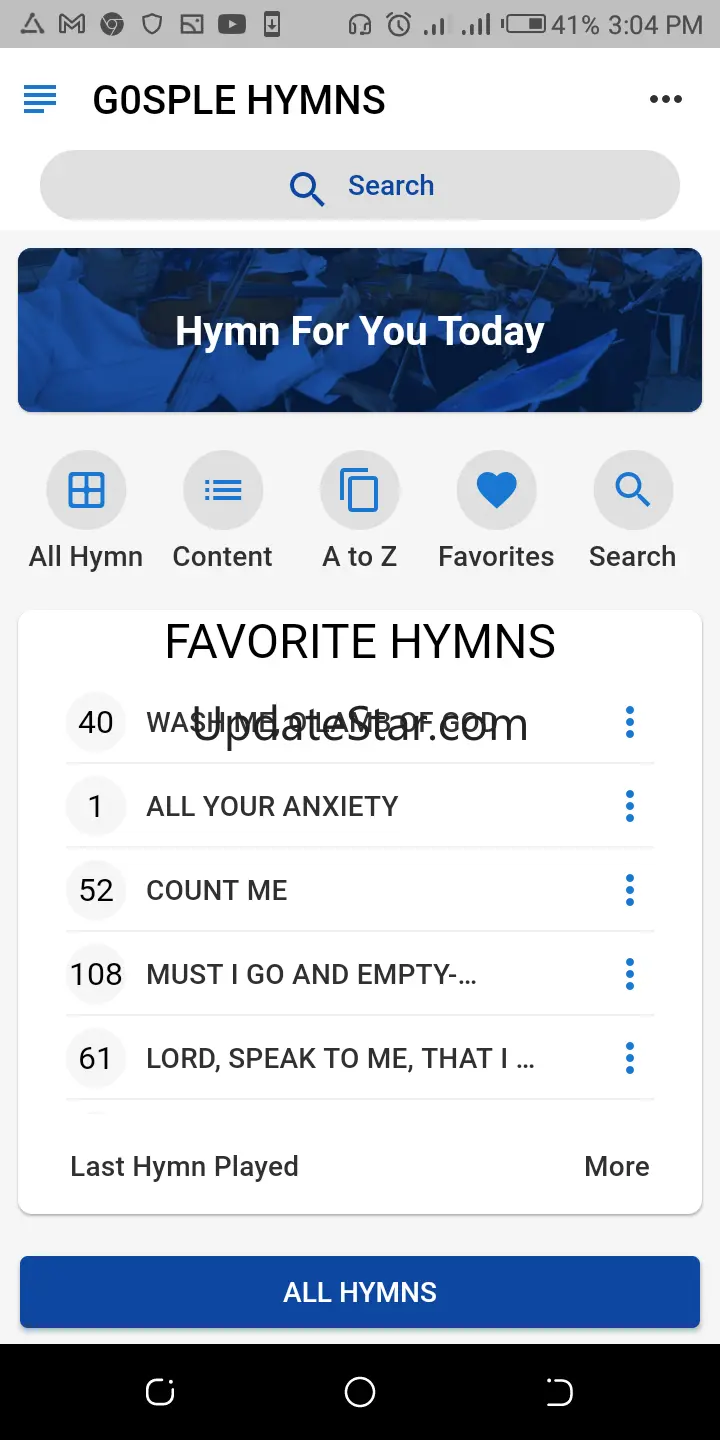Image resolution: width=720 pixels, height=1440 pixels.
Task: Open options for hymn 40
Action: click(630, 722)
